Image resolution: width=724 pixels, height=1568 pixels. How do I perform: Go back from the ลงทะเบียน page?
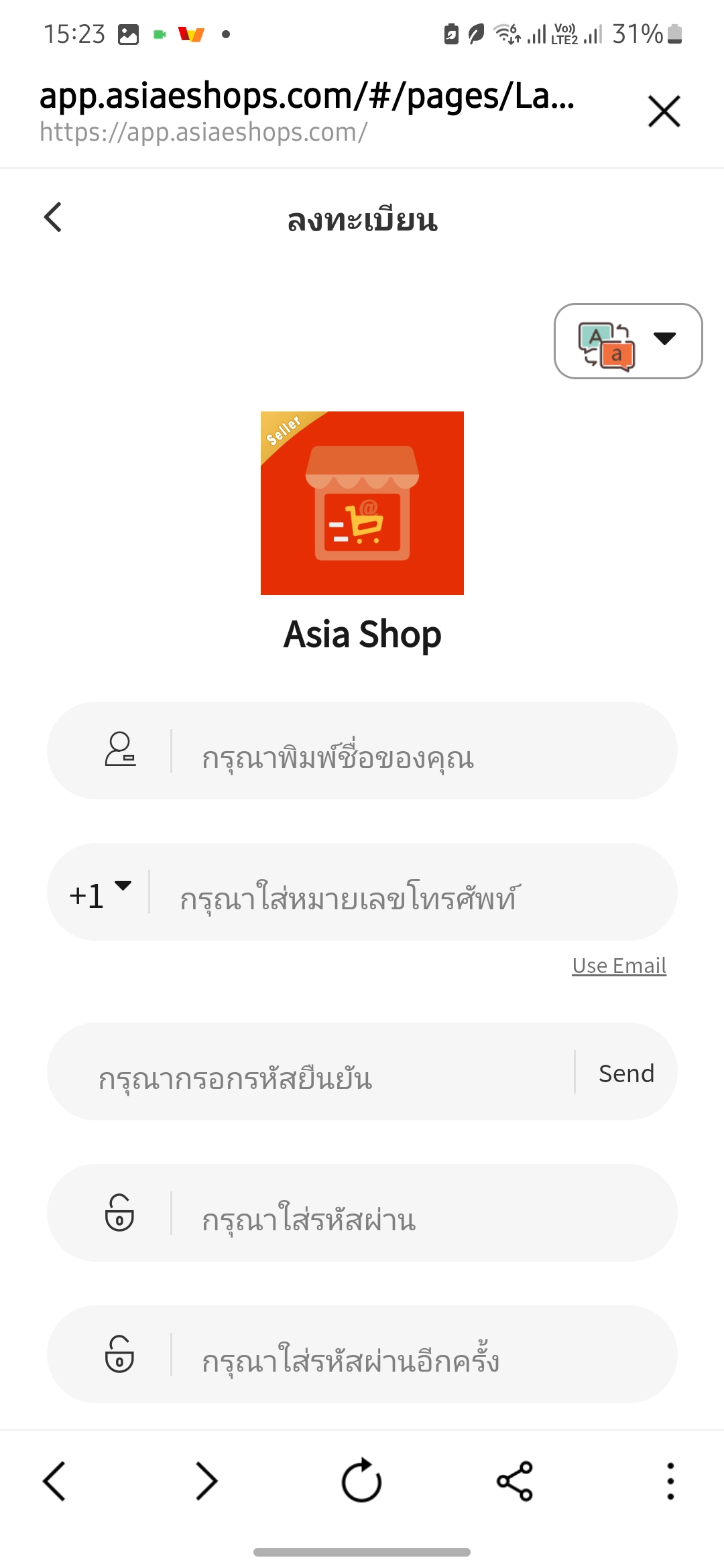click(53, 217)
